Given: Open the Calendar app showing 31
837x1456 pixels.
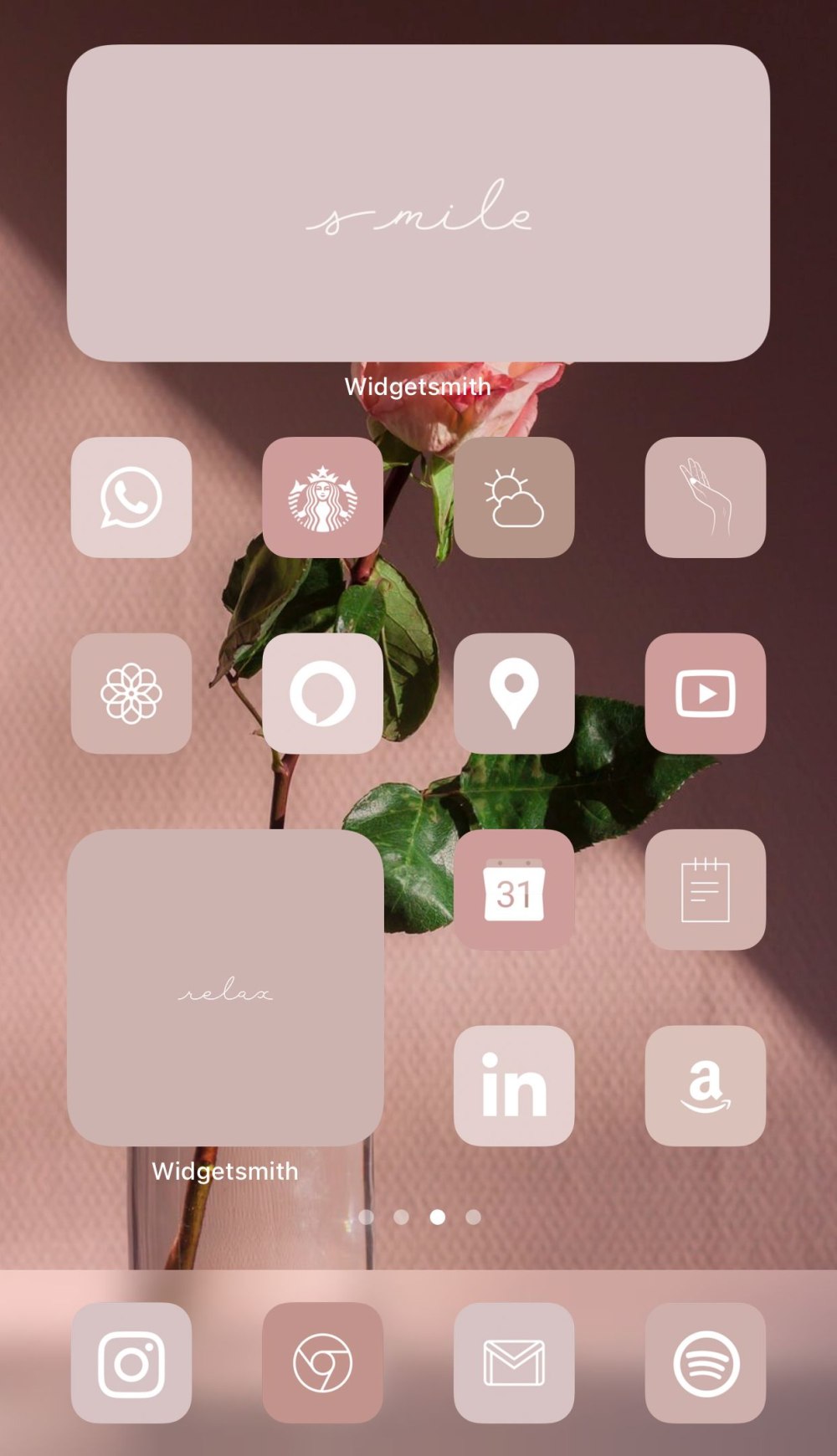Looking at the screenshot, I should [514, 889].
